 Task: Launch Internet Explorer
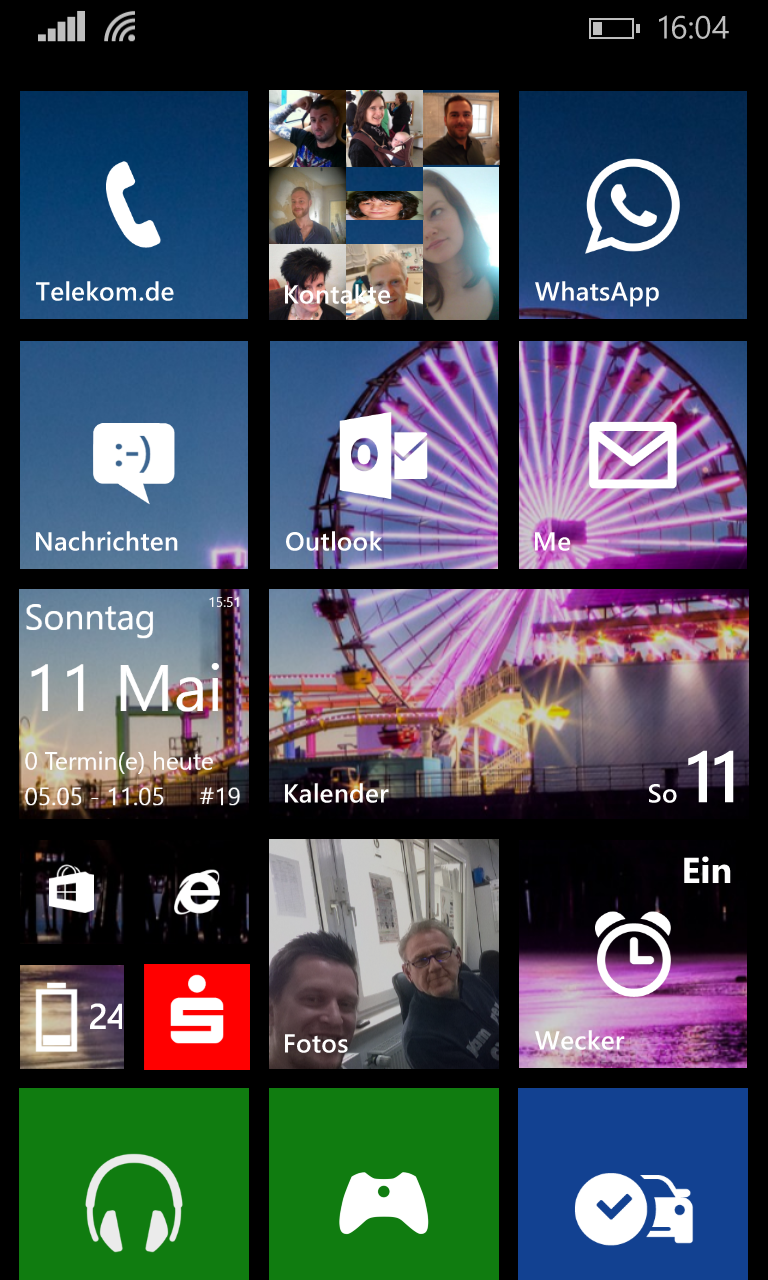tap(197, 892)
